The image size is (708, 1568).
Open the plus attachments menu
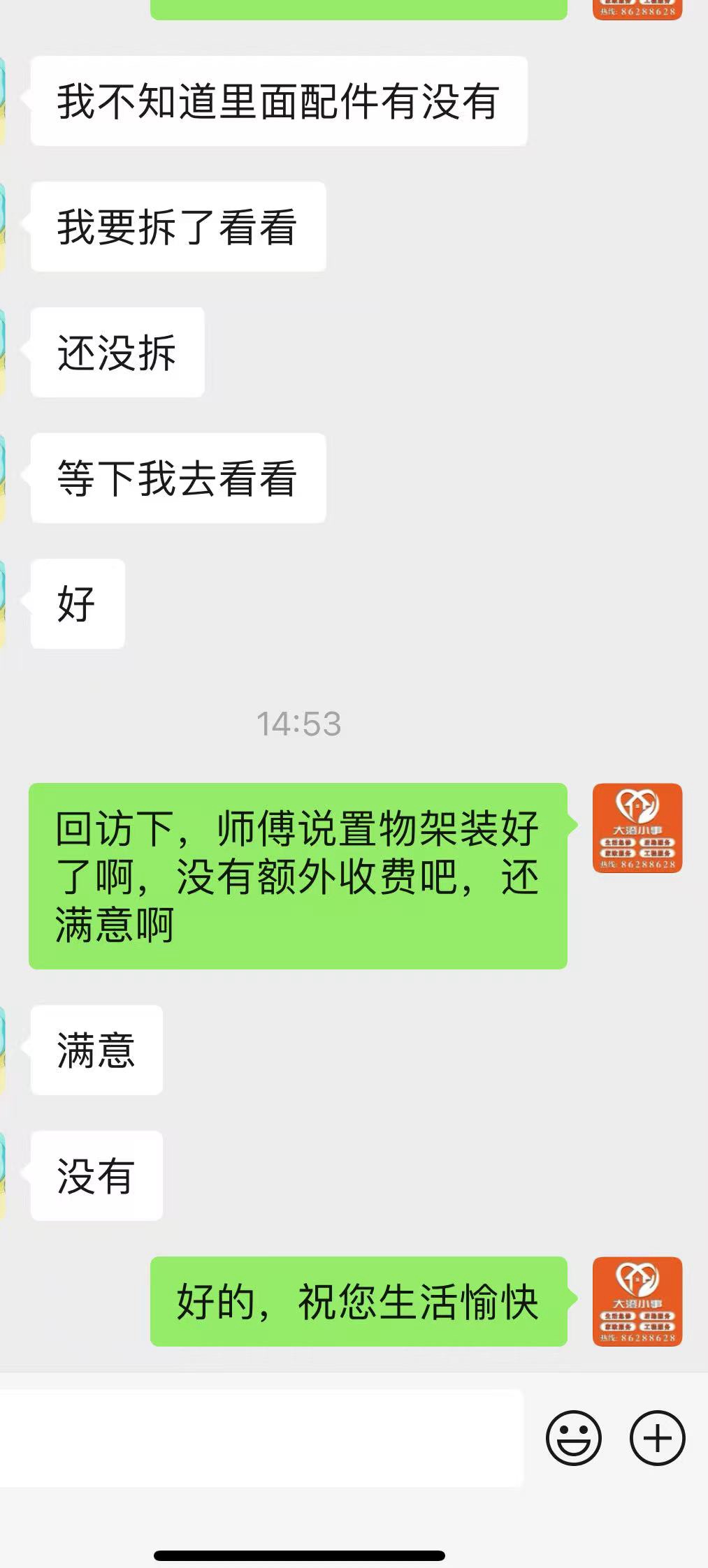(657, 1437)
